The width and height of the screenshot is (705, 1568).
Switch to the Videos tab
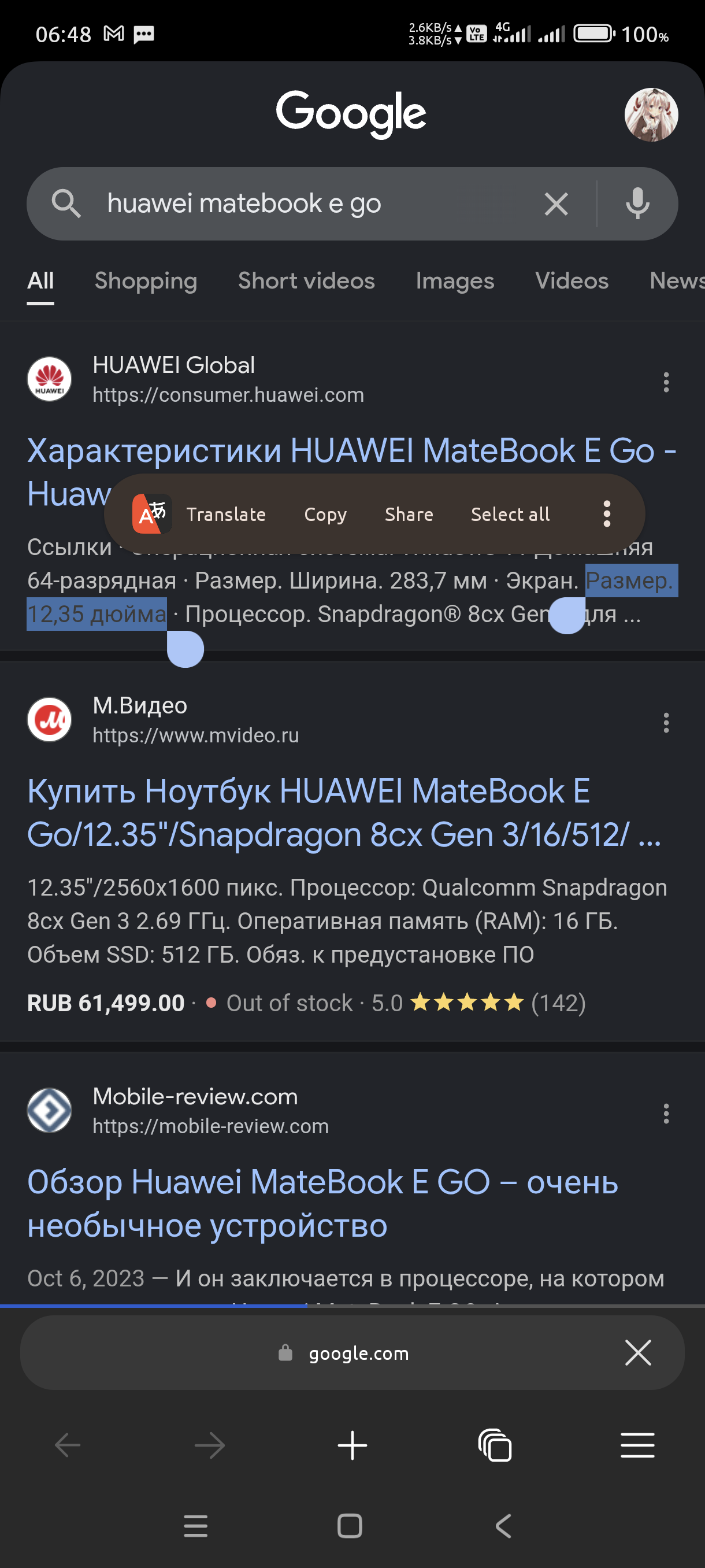coord(572,281)
